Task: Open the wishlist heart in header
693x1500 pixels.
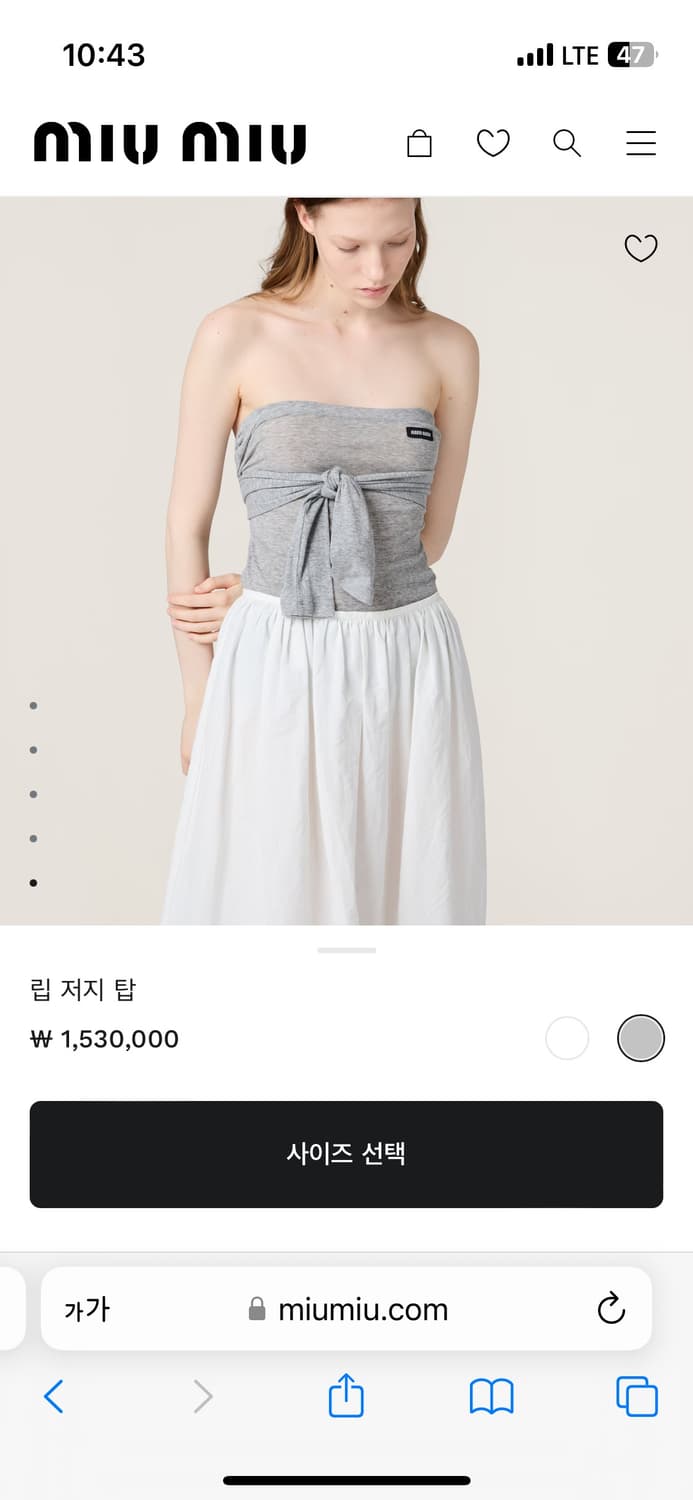Action: click(x=493, y=144)
